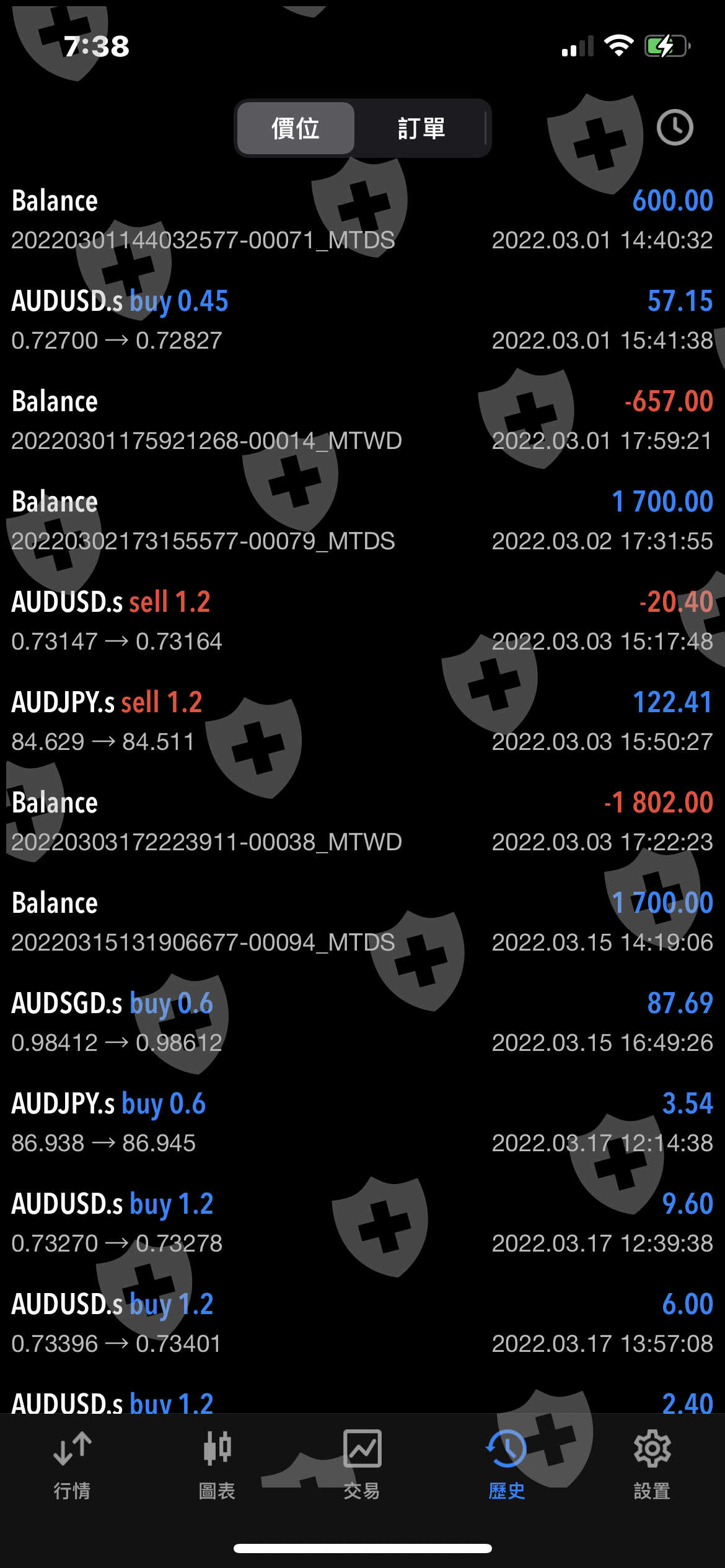Screen dimensions: 725x1568
Task: Expand the AUDUSD.s sell 1.2 trade
Action: [362, 621]
